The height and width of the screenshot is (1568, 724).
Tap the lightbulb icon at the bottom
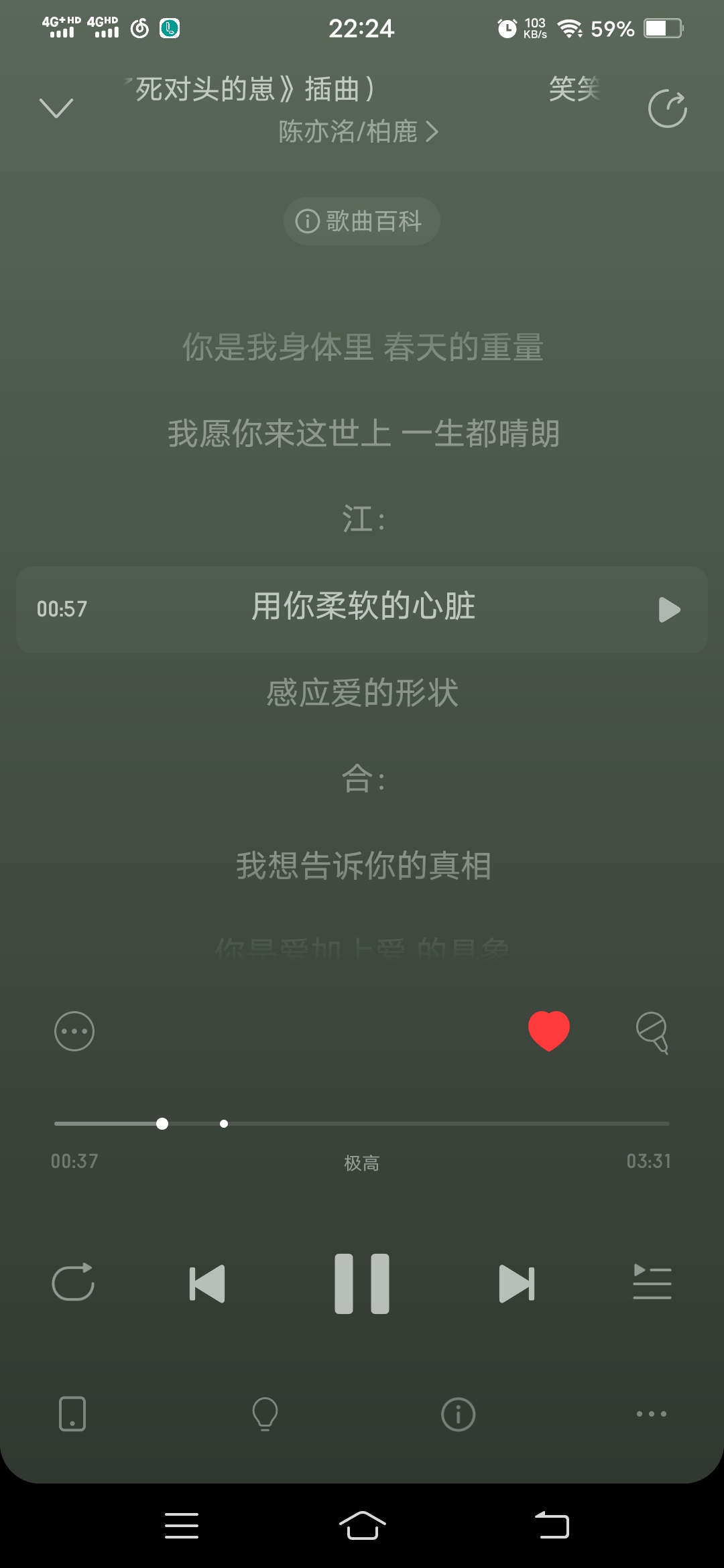pos(264,1414)
